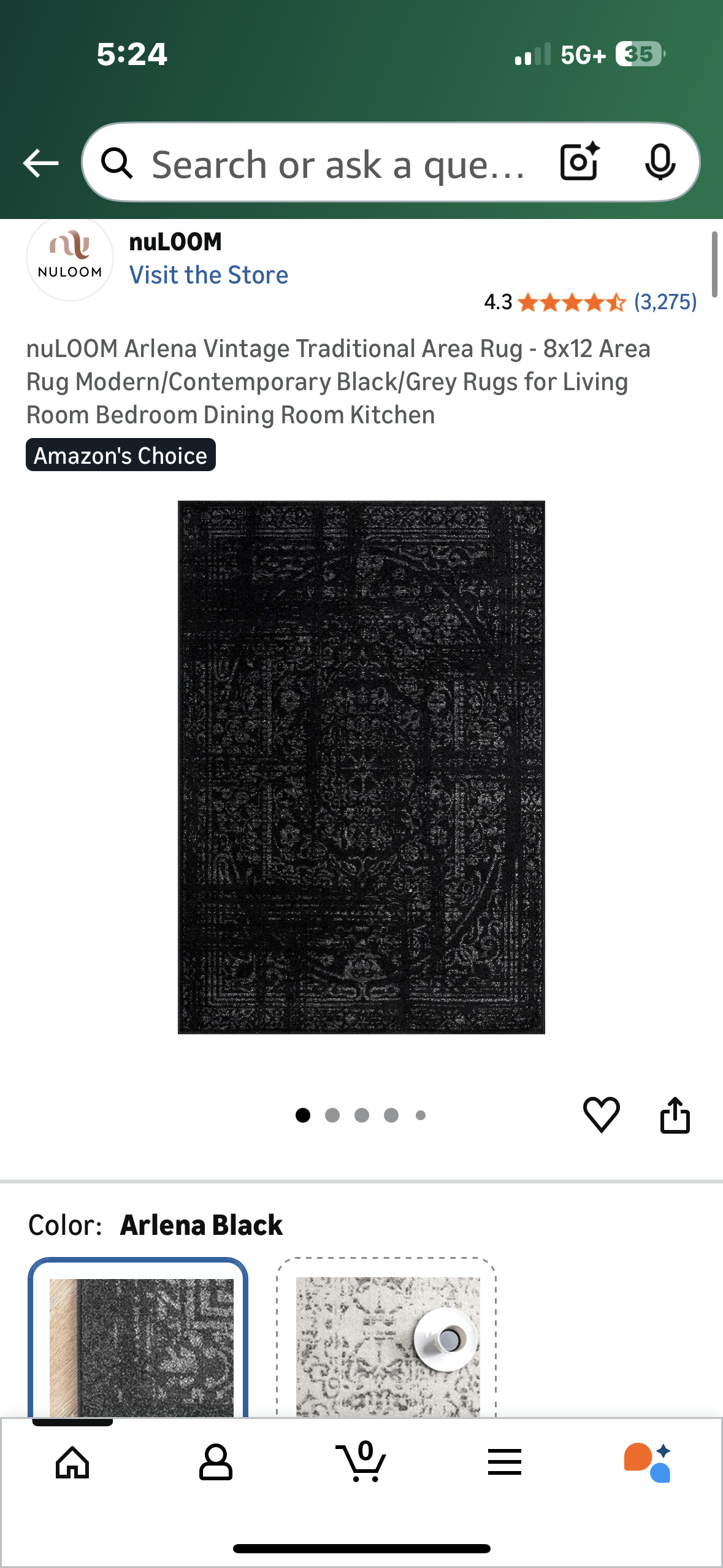Tap the search bar to ask a question

click(337, 162)
